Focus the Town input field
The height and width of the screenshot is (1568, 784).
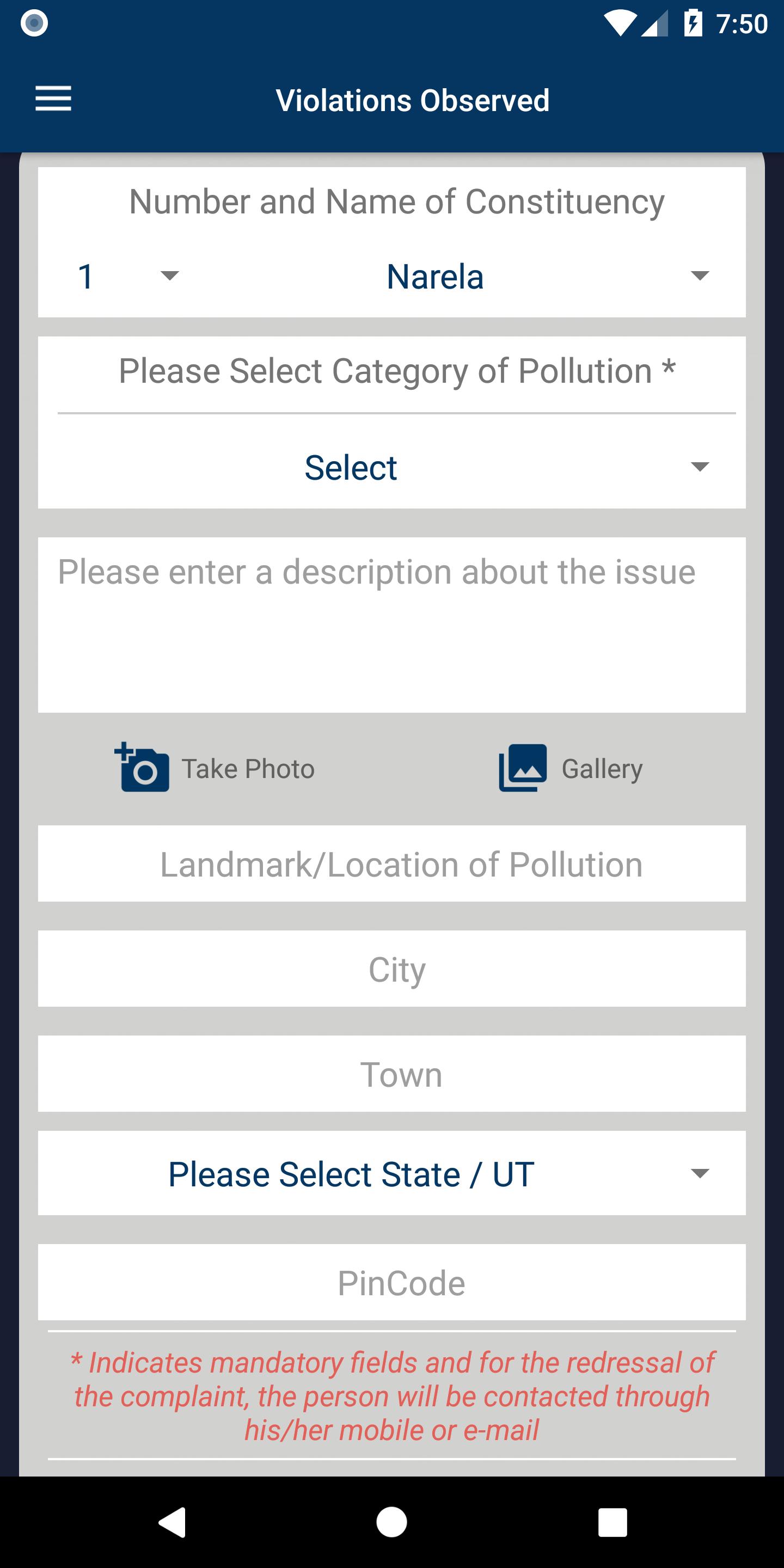pos(391,1074)
